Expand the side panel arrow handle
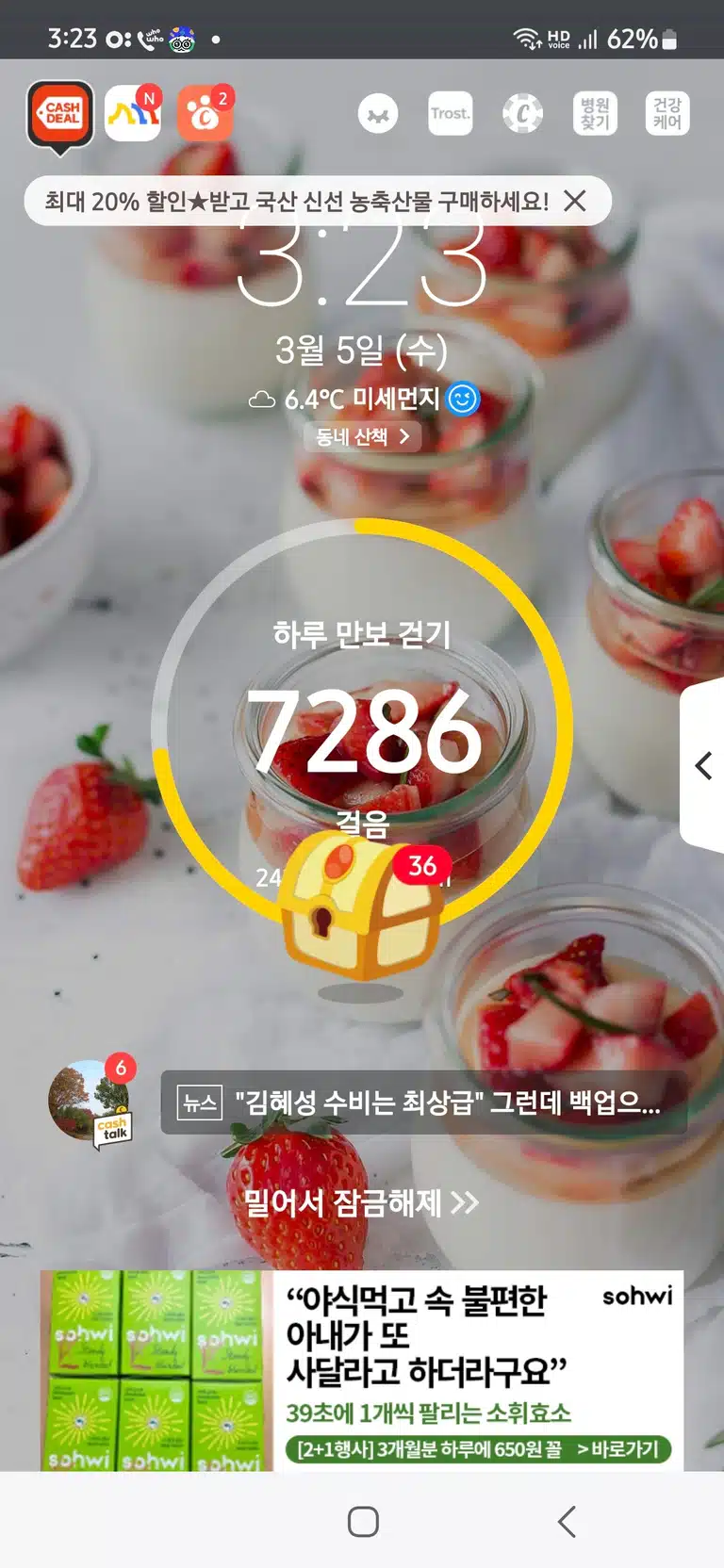 [703, 765]
